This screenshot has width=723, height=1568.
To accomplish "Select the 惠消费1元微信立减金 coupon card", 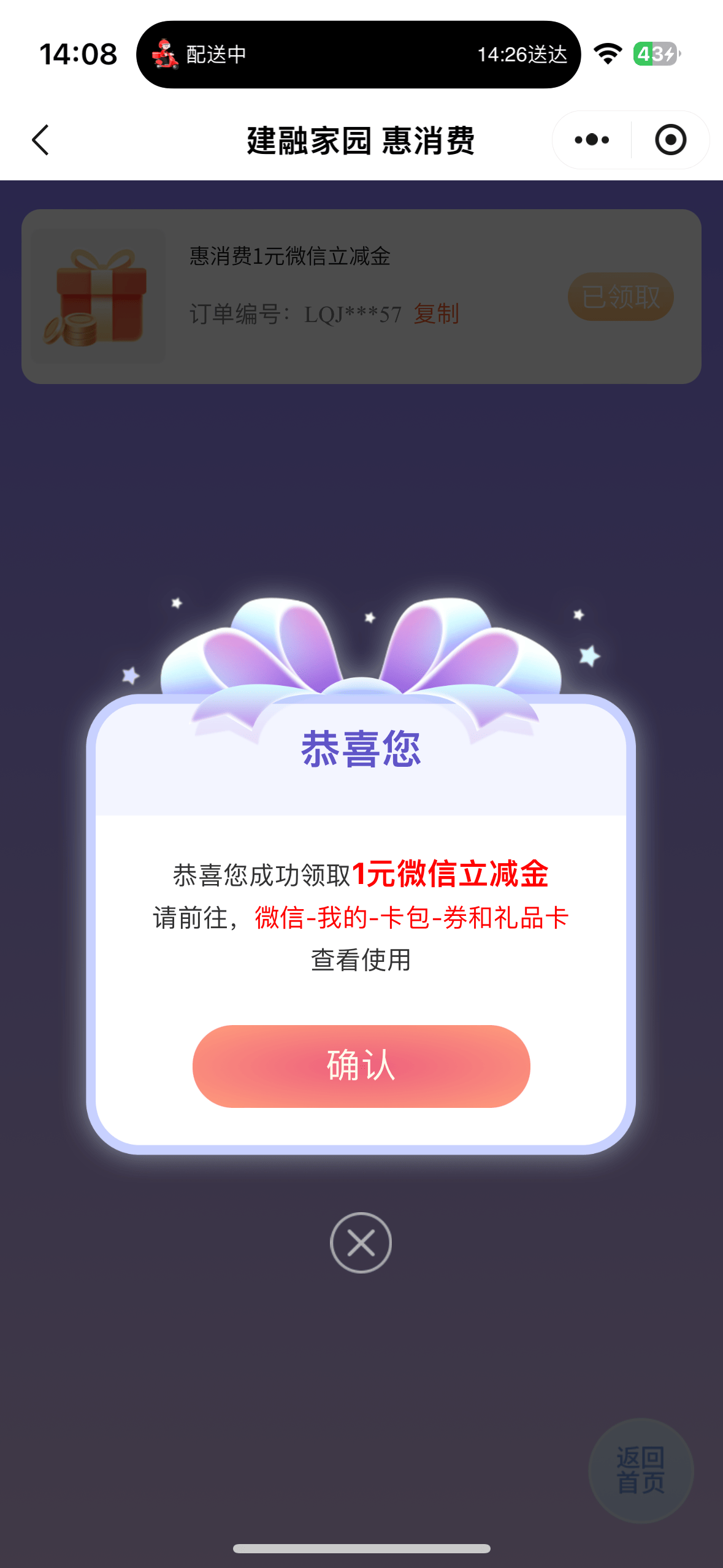I will coord(361,296).
